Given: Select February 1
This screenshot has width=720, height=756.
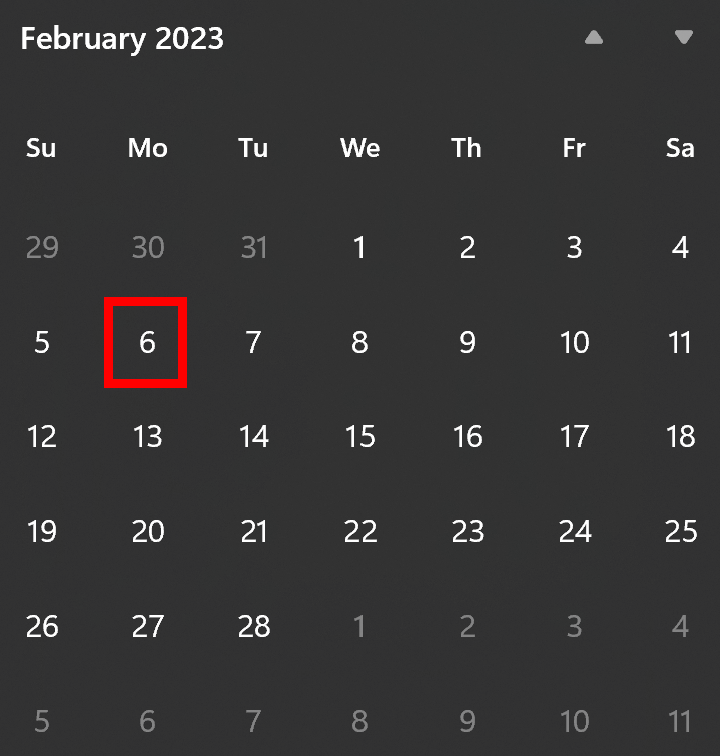Looking at the screenshot, I should coord(360,248).
